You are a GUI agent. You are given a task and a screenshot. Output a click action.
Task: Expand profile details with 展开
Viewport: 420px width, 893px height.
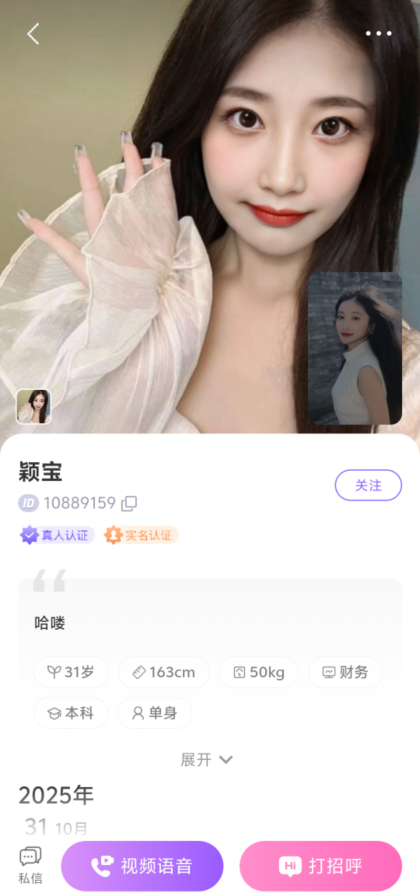tap(206, 759)
